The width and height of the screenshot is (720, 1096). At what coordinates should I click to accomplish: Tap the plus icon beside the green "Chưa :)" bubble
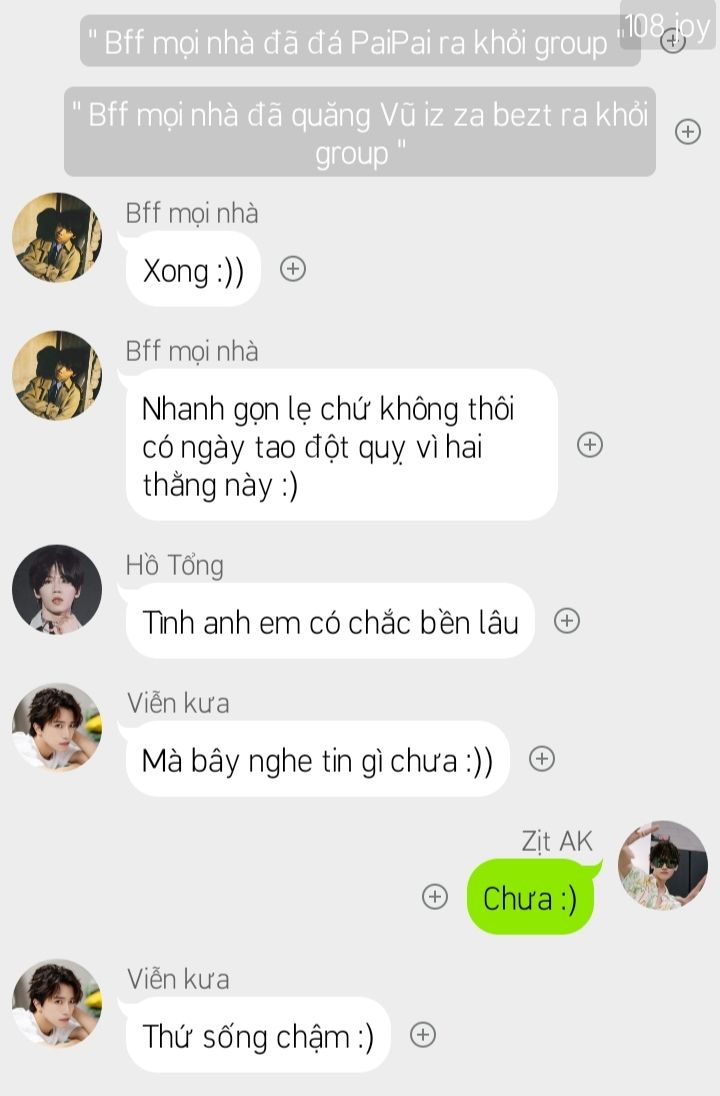point(434,897)
